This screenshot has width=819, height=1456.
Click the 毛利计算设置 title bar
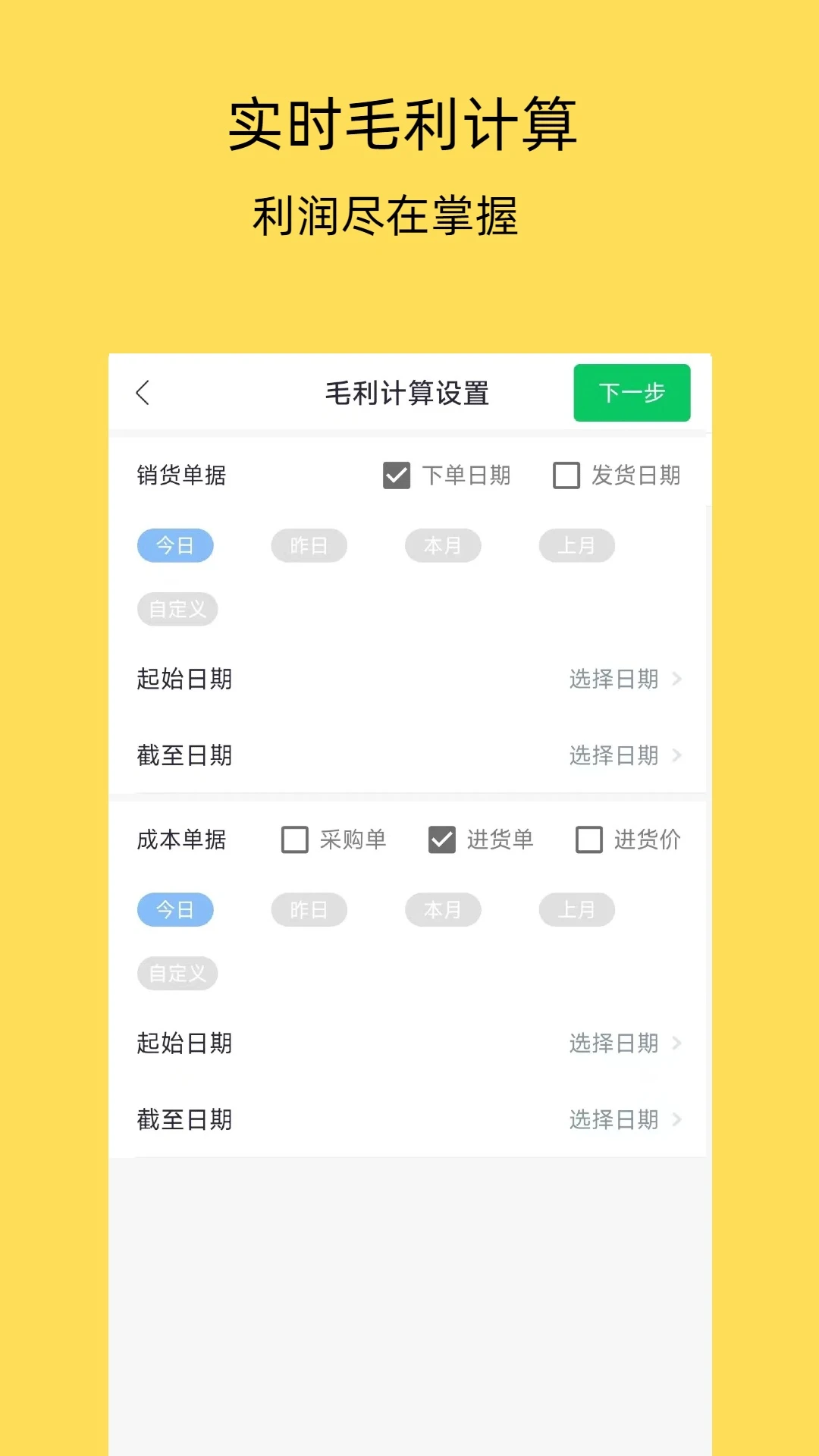(409, 393)
